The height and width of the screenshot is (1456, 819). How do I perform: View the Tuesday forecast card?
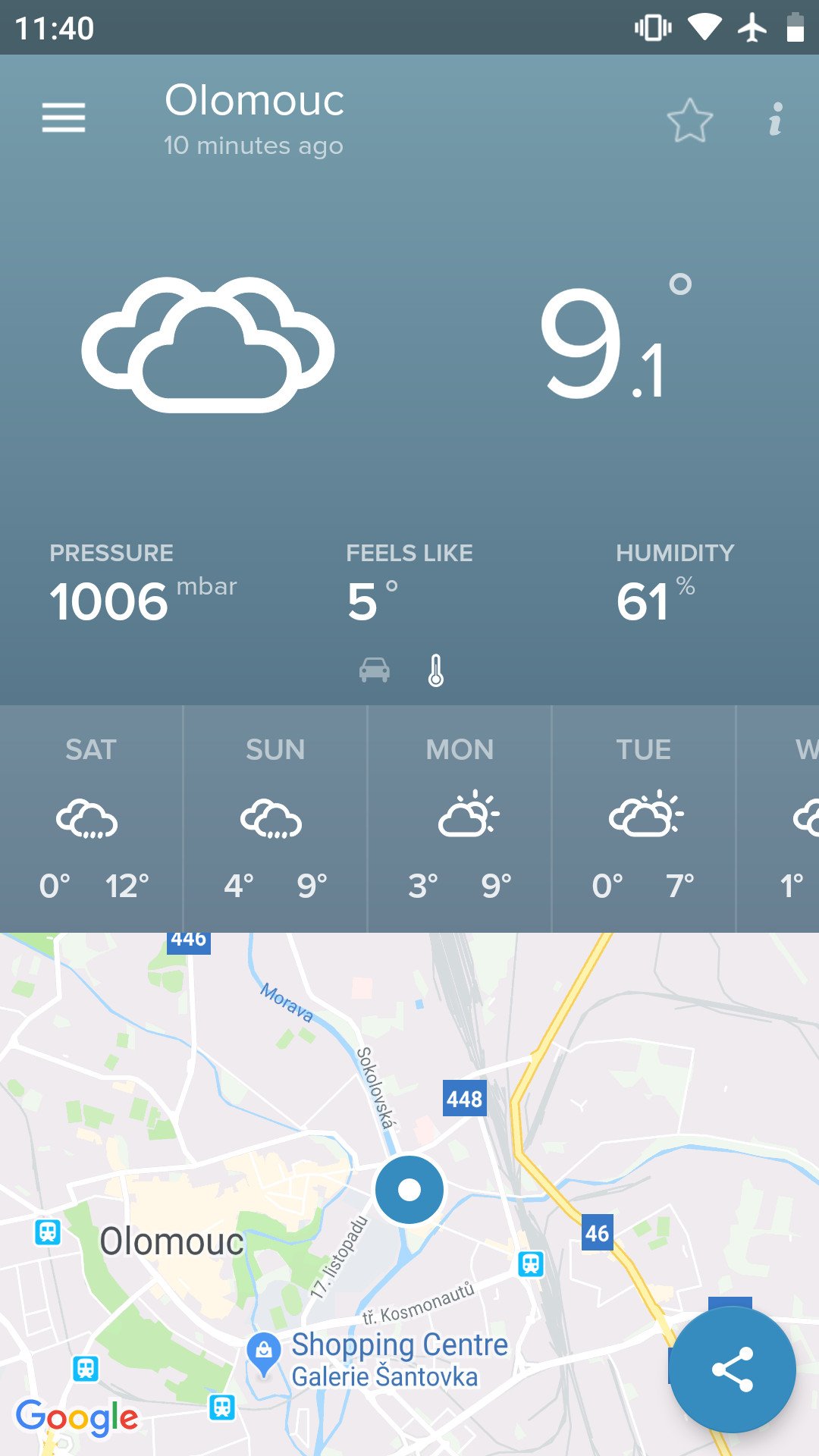click(644, 819)
